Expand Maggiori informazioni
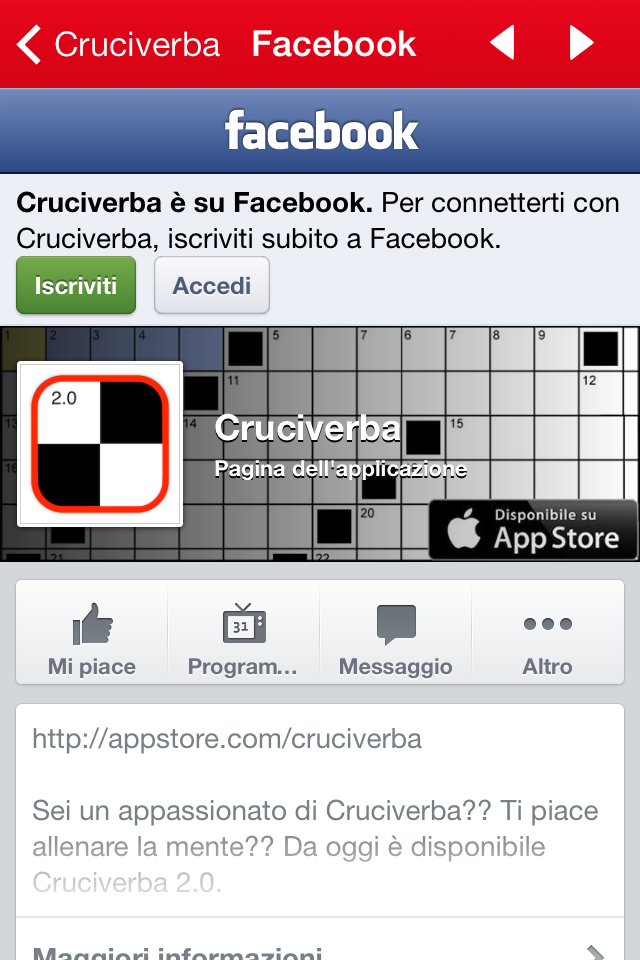 pyautogui.click(x=320, y=946)
